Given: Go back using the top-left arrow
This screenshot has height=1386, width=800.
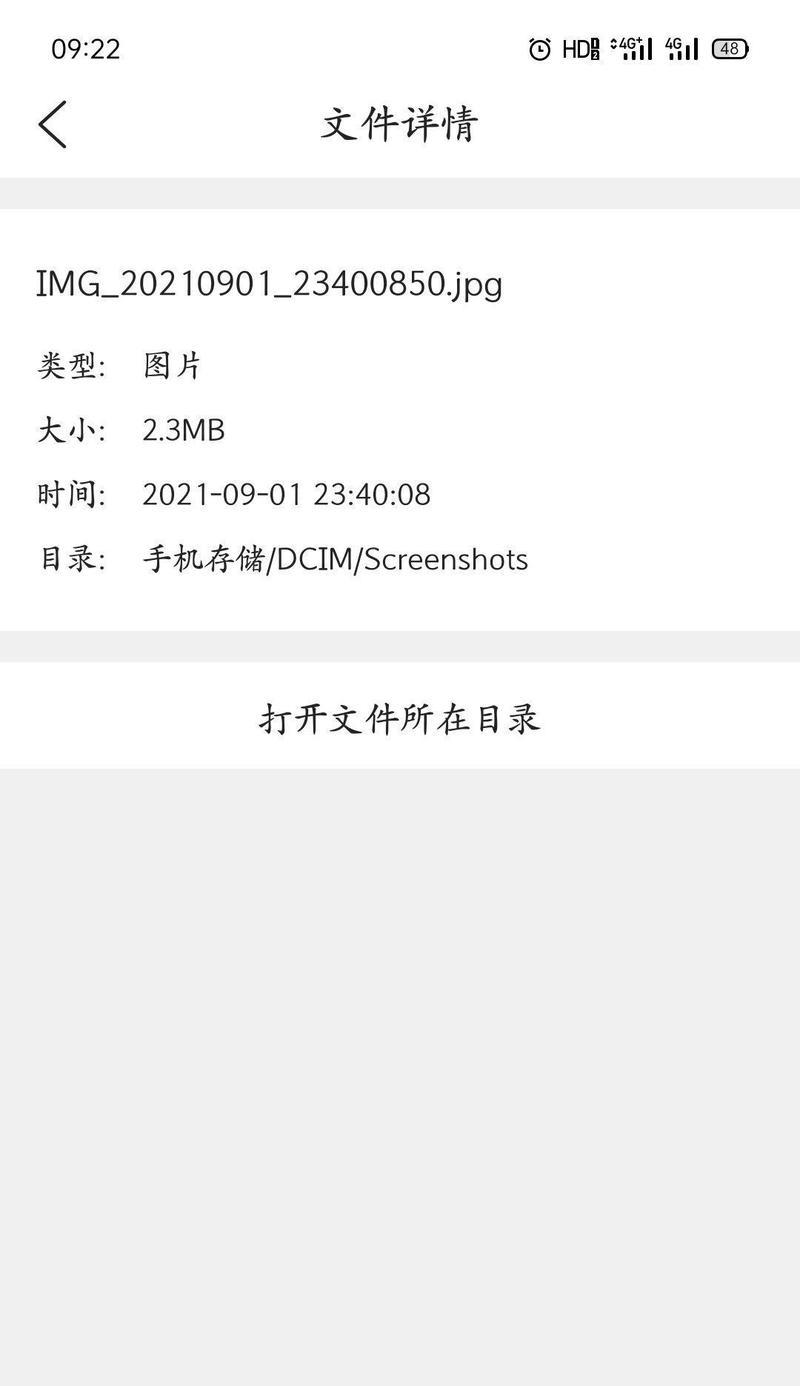Looking at the screenshot, I should (53, 125).
